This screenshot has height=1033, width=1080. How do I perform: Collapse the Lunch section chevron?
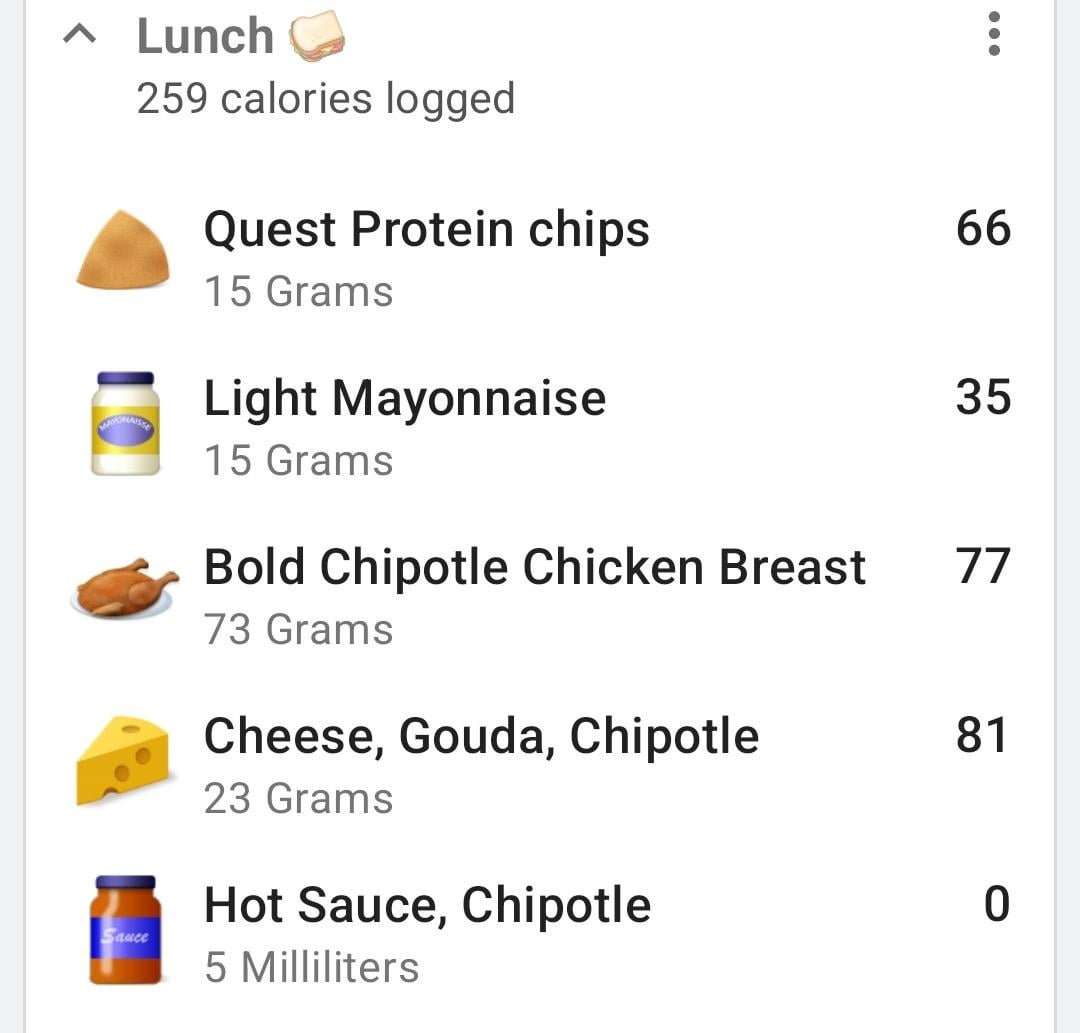click(x=79, y=33)
